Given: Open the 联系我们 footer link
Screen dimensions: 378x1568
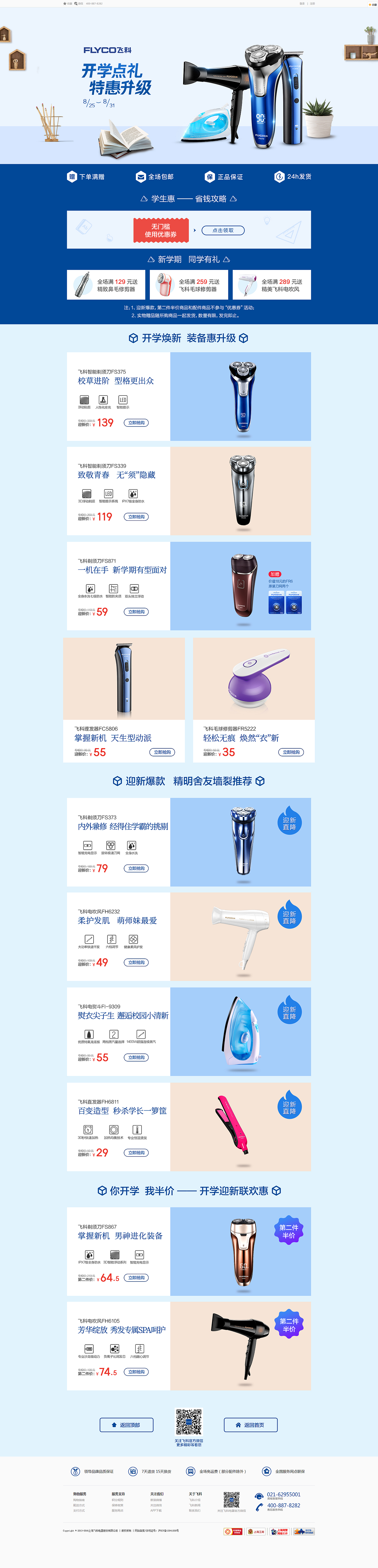Looking at the screenshot, I should pyautogui.click(x=195, y=1510).
